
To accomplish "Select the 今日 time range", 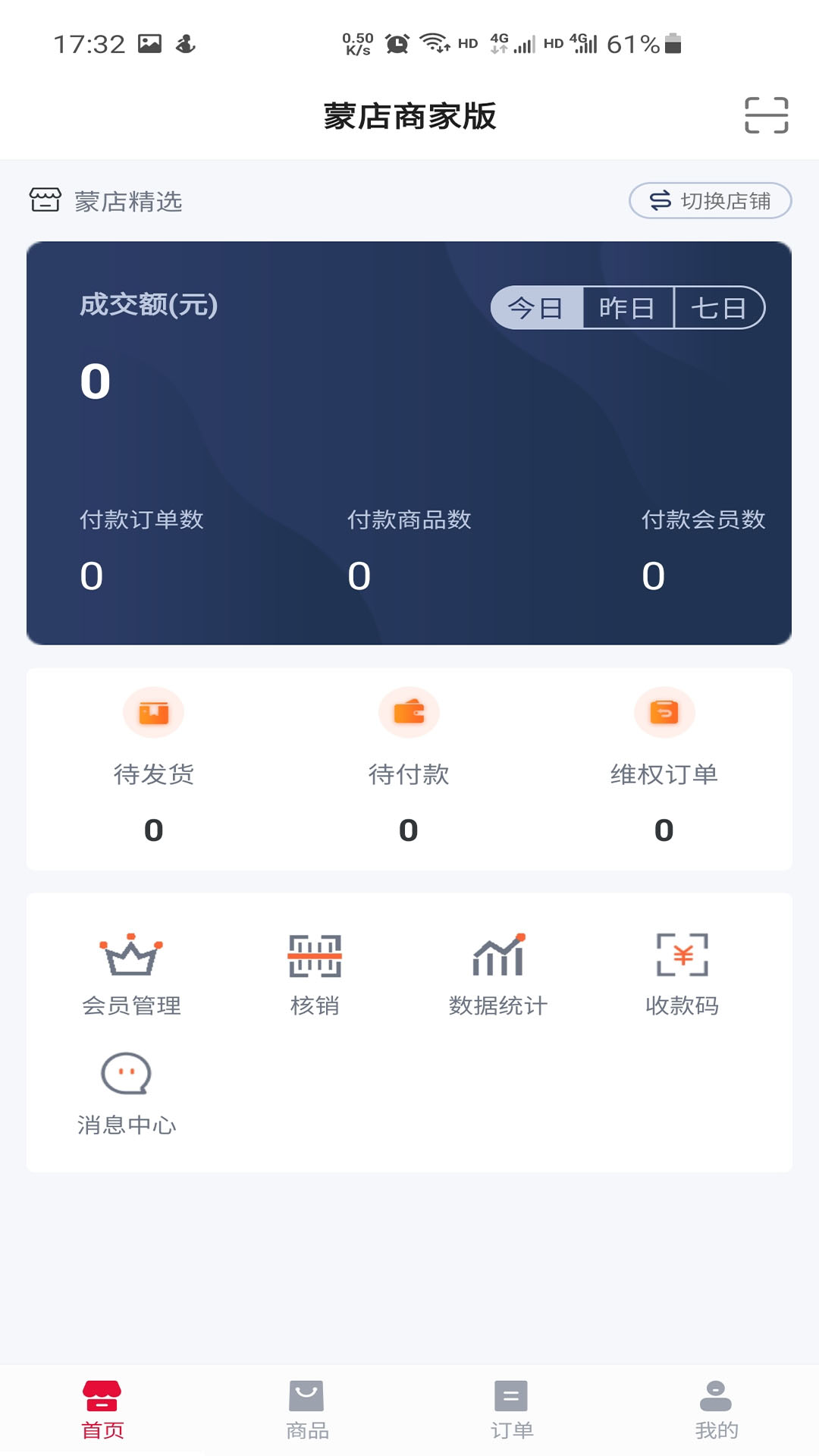I will (537, 308).
